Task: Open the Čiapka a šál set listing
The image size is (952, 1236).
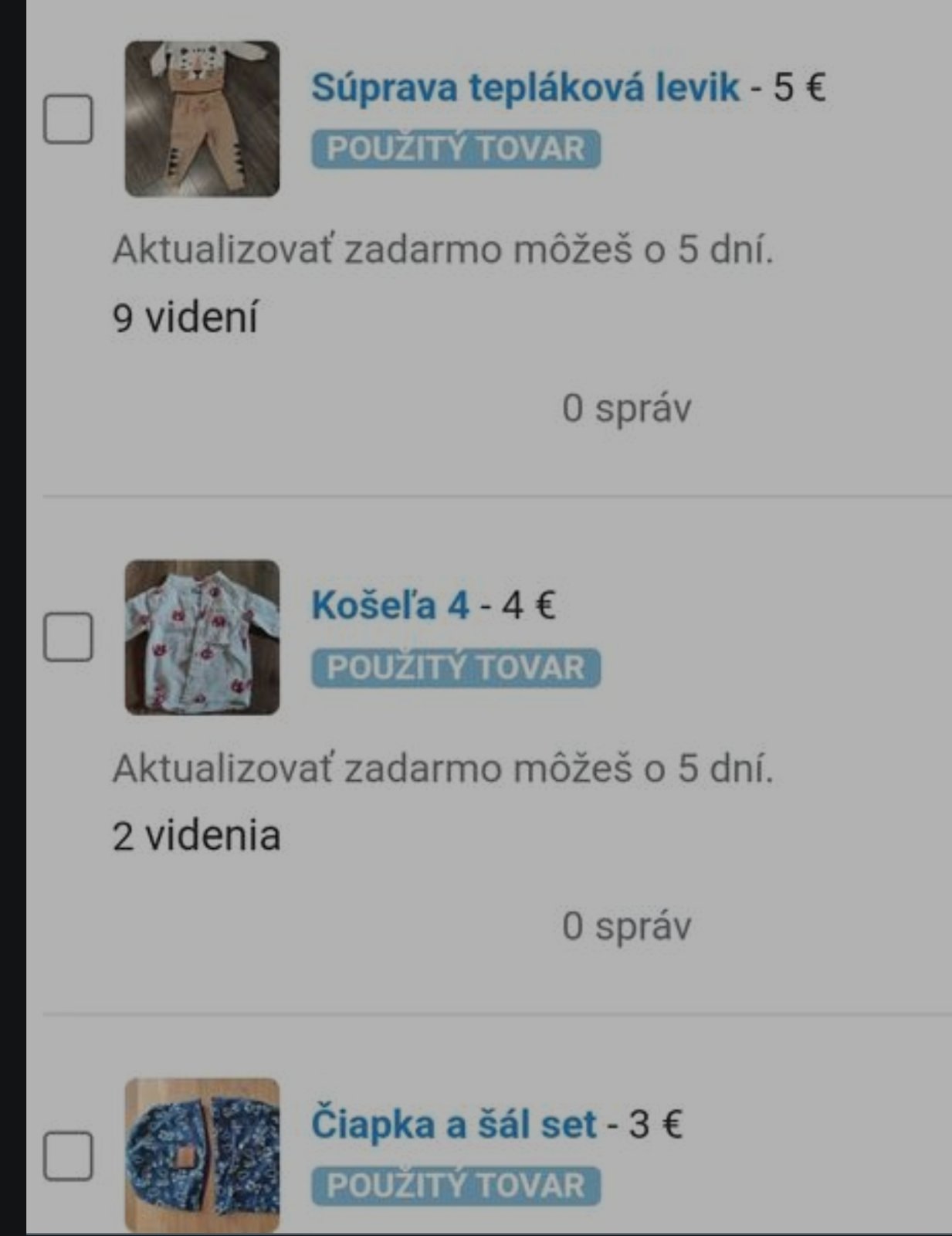Action: [454, 1124]
